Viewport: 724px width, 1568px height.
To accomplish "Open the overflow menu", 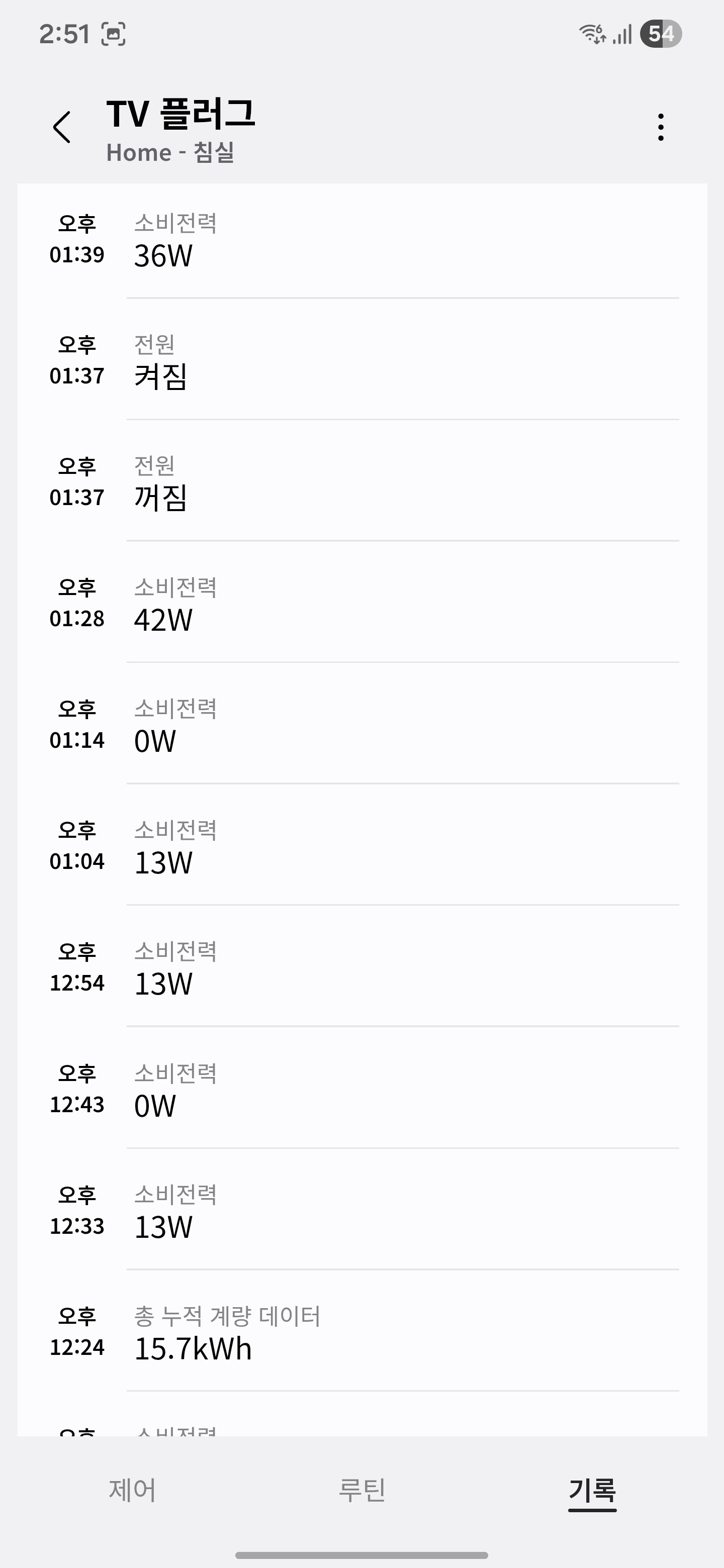I will click(x=661, y=127).
